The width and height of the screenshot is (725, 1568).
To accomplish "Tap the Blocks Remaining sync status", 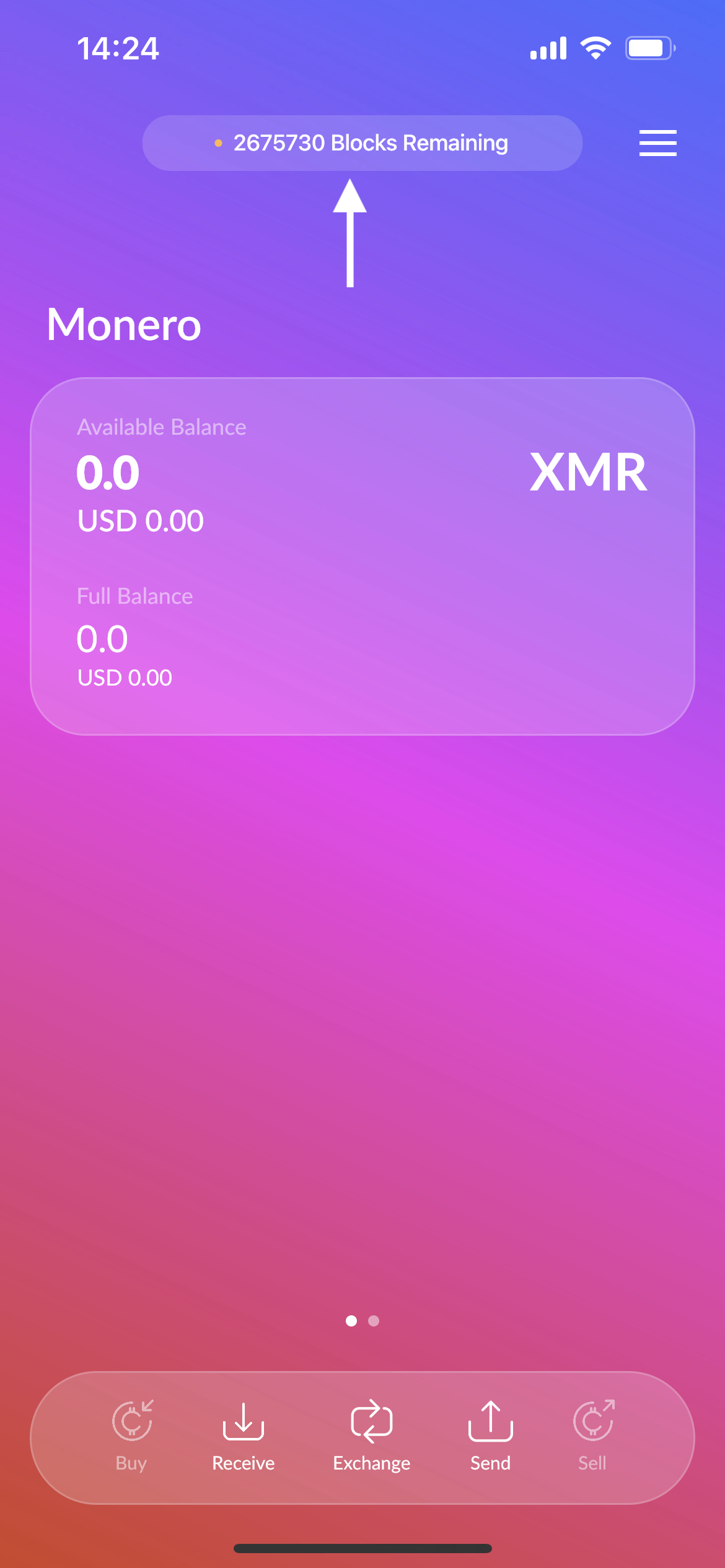I will [x=362, y=143].
